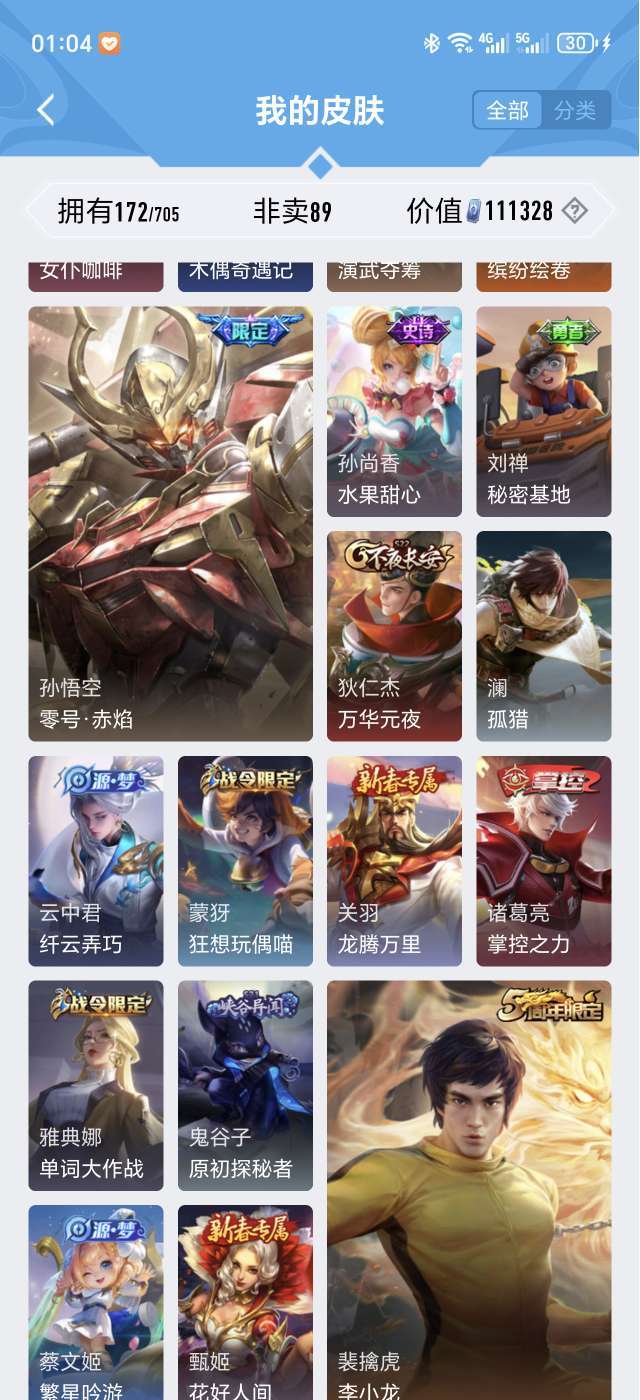Open the 鬼谷子 原初探秘者 skin

(x=245, y=1086)
